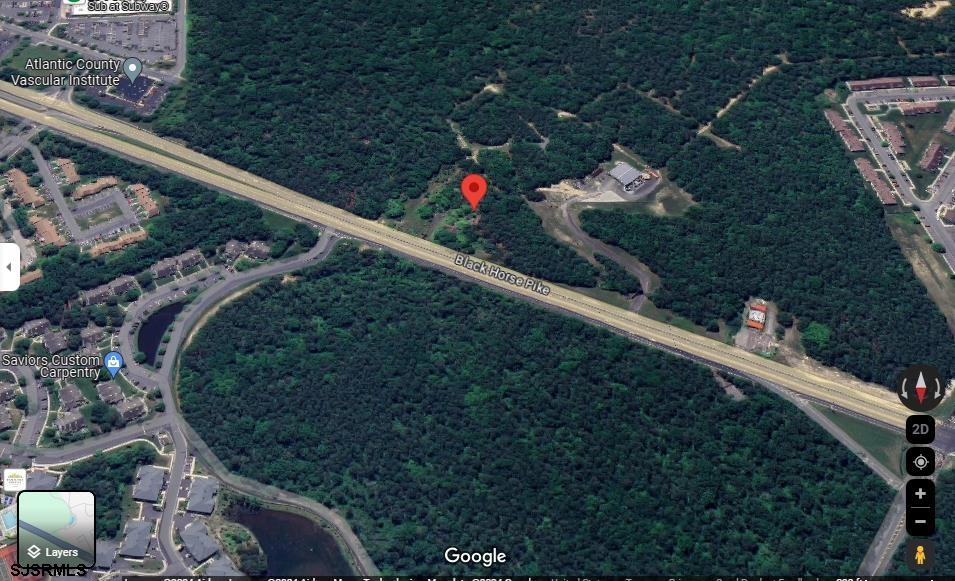Switch the map to 2D view
Viewport: 955px width, 581px height.
920,429
